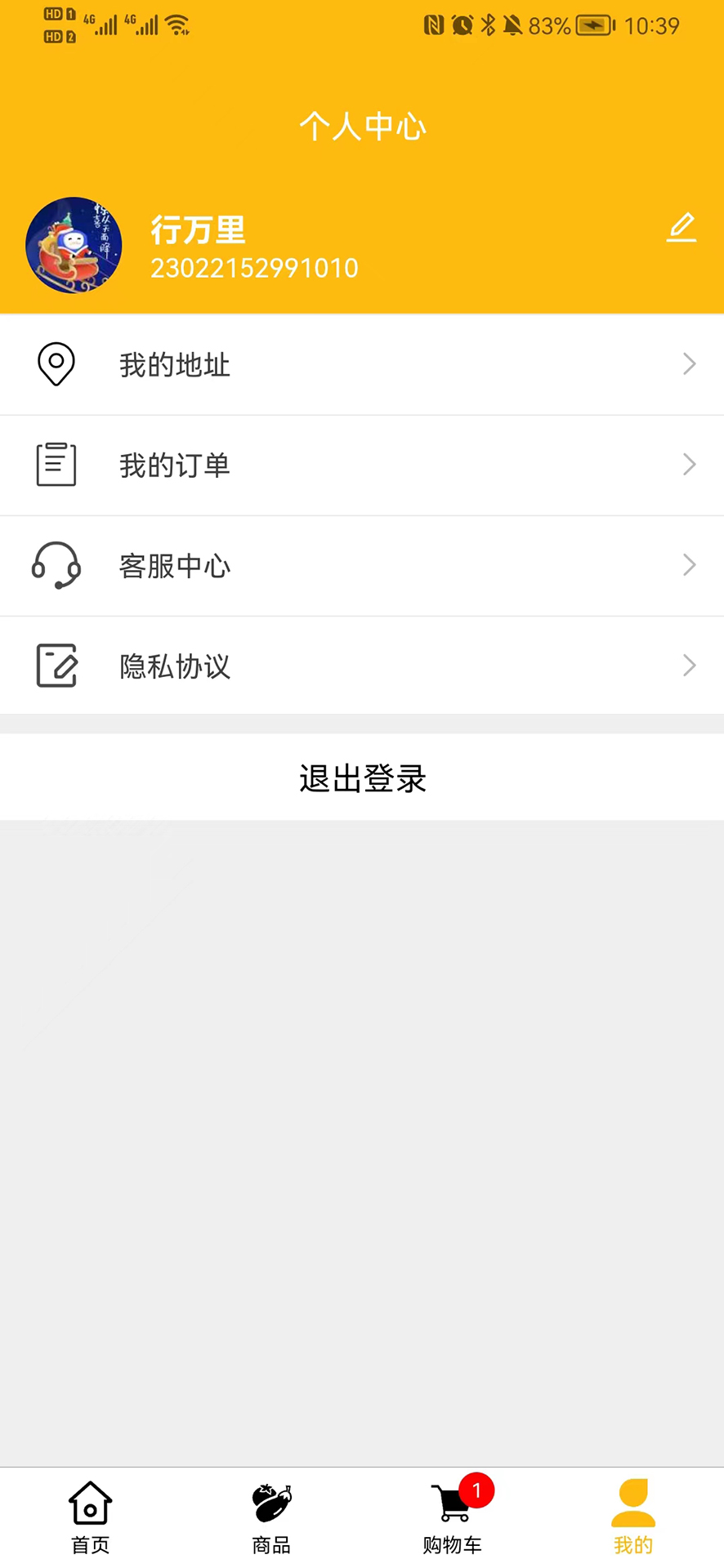724x1568 pixels.
Task: Click the battery indicator in status bar
Action: click(x=592, y=24)
